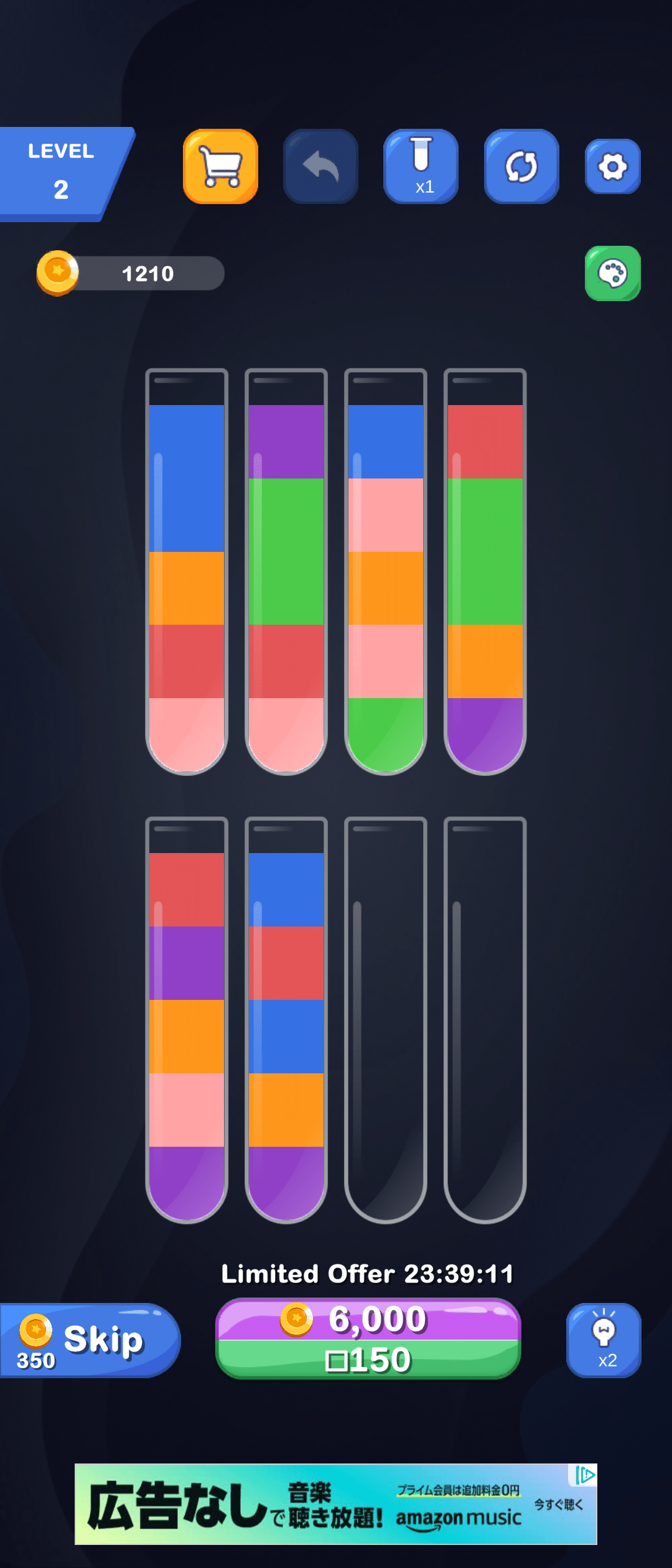Undo the last move
Screen dimensions: 672x1568
coord(320,166)
